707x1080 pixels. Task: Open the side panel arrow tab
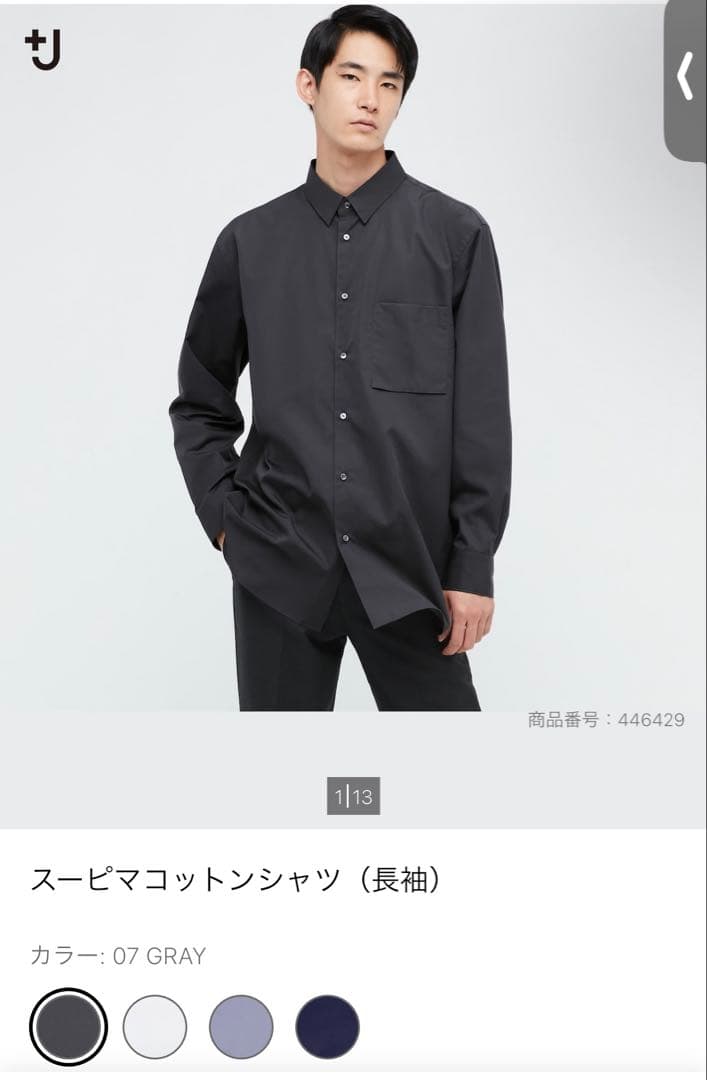pyautogui.click(x=686, y=80)
